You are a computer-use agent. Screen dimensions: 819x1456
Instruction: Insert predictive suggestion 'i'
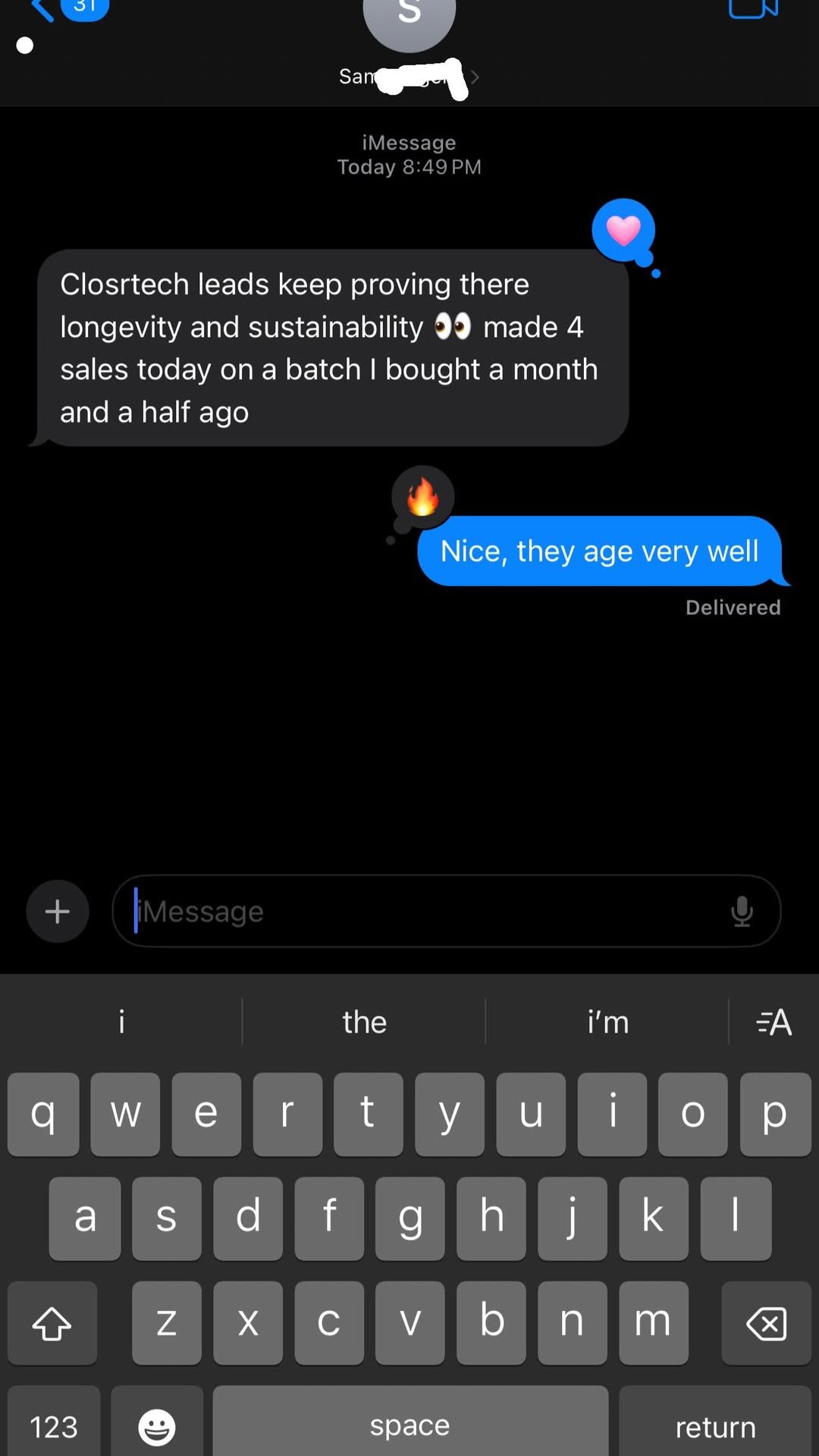click(x=121, y=1022)
